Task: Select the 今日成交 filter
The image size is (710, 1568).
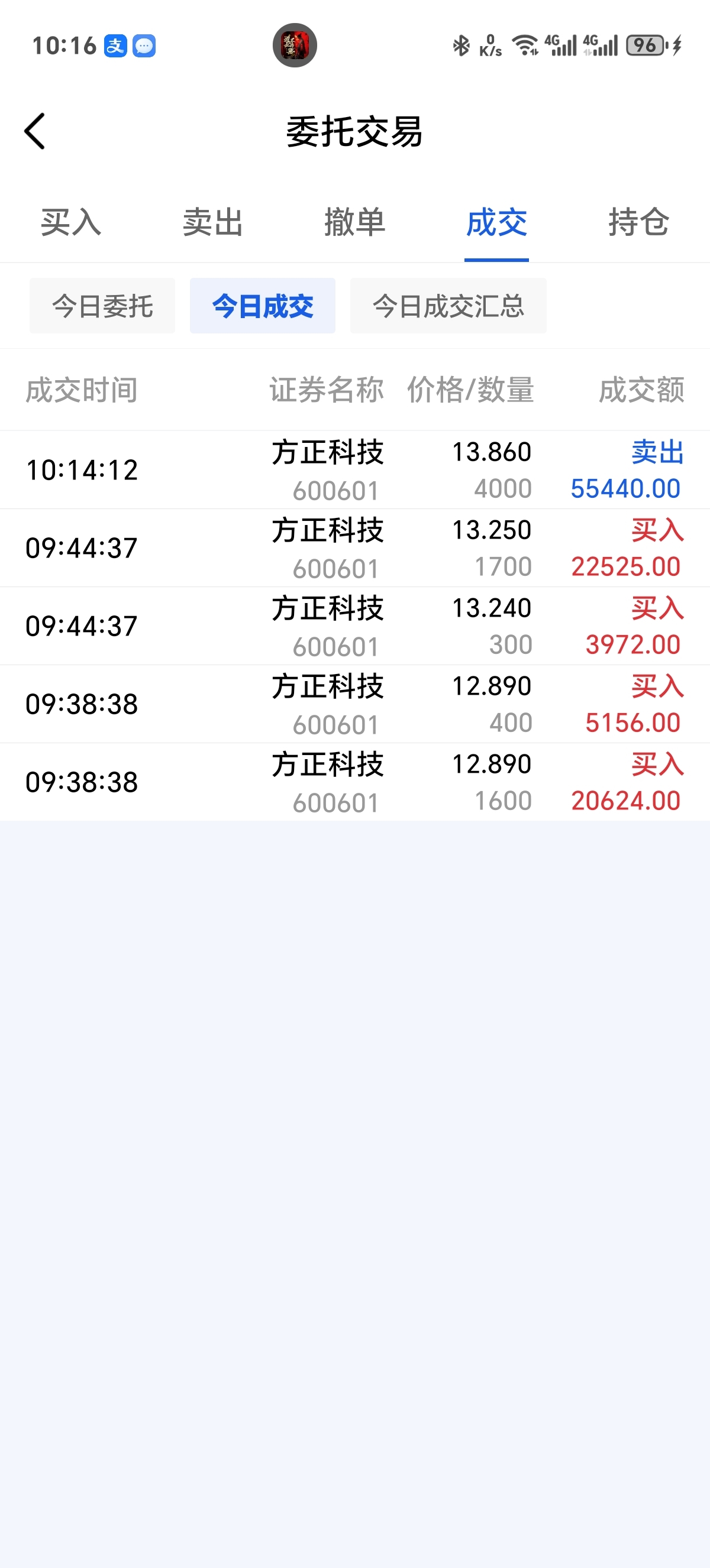Action: pos(263,306)
